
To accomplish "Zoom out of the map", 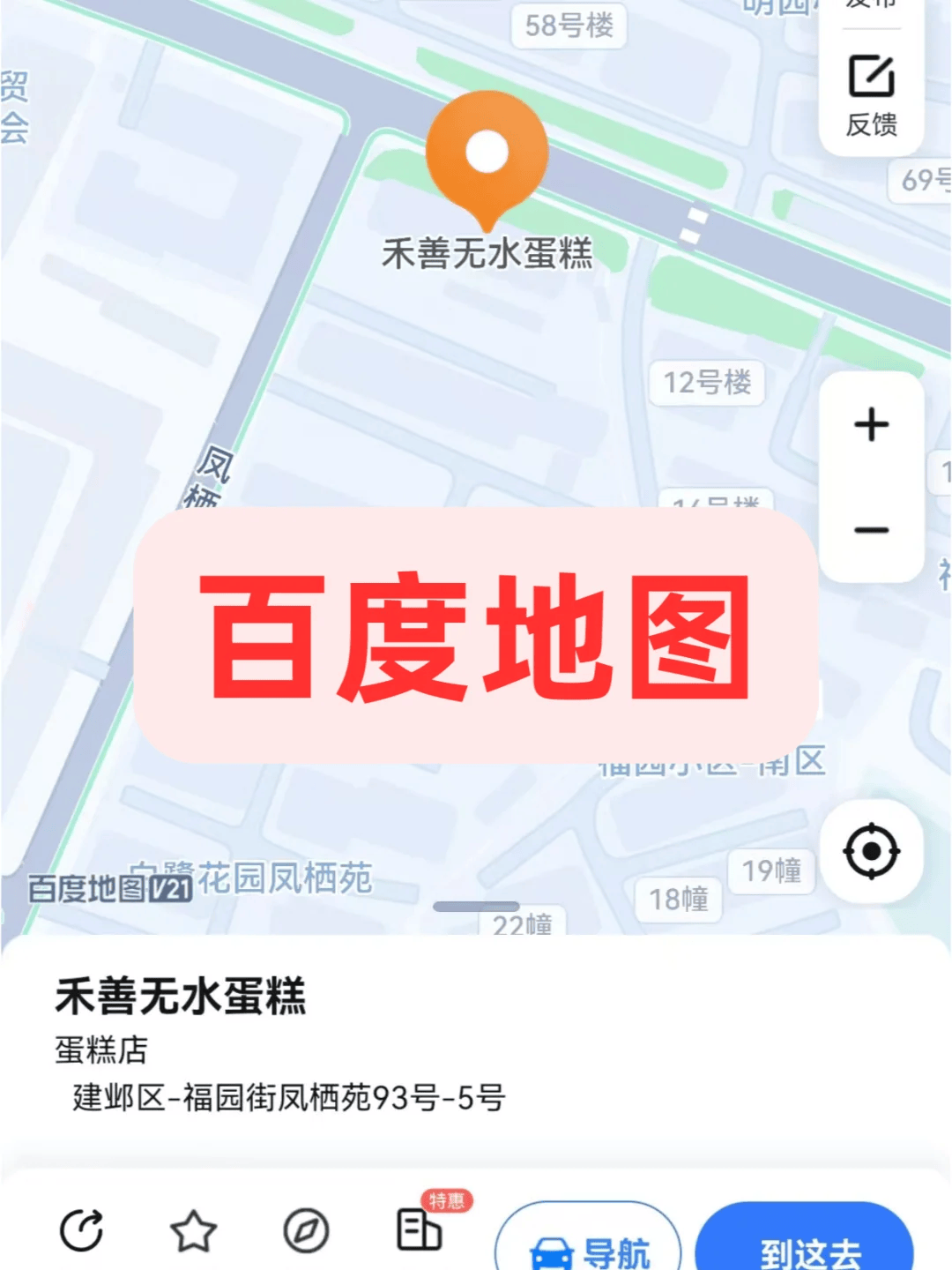I will (x=871, y=530).
